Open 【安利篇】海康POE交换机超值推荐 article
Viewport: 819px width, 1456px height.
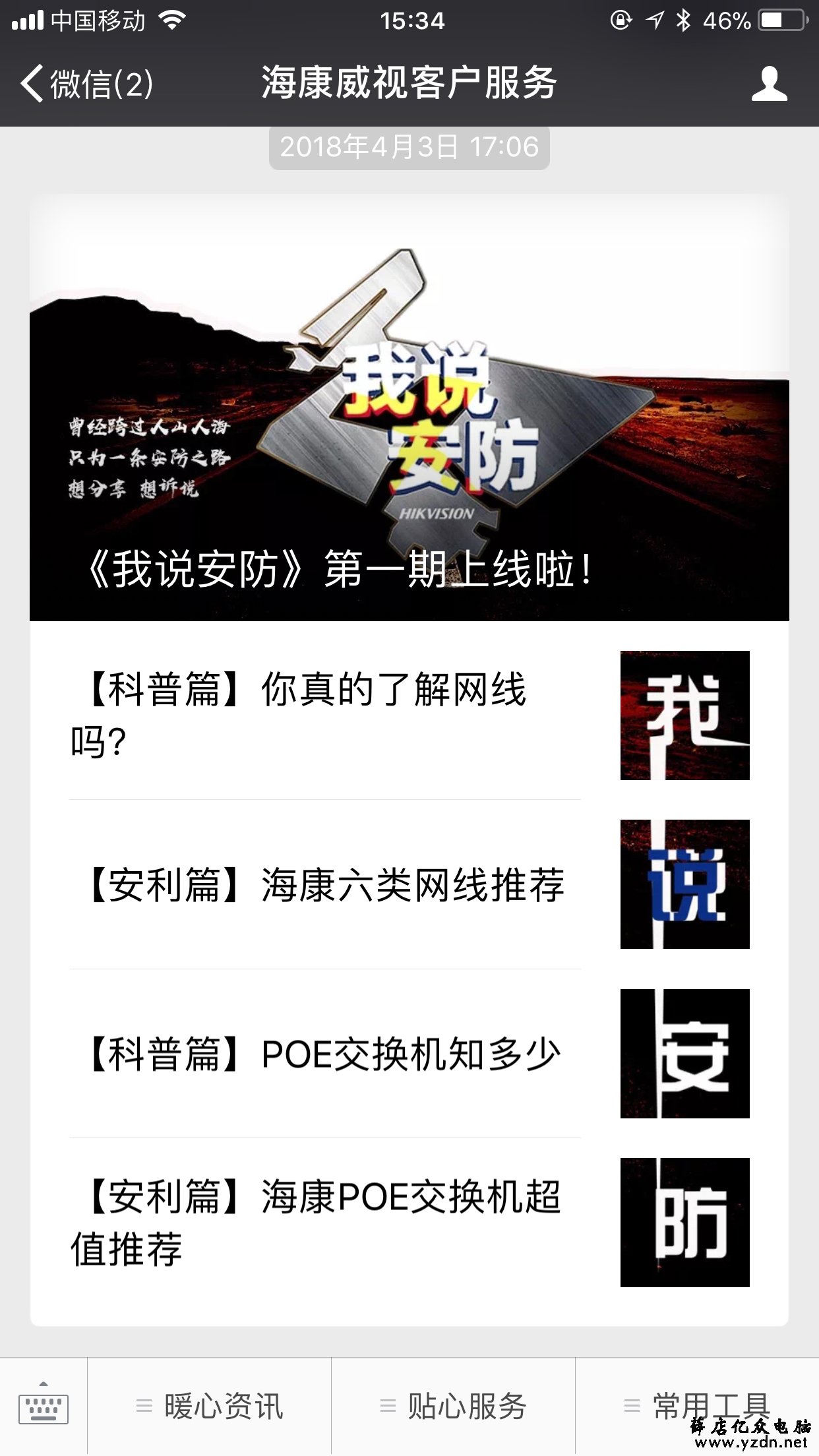pos(409,1222)
